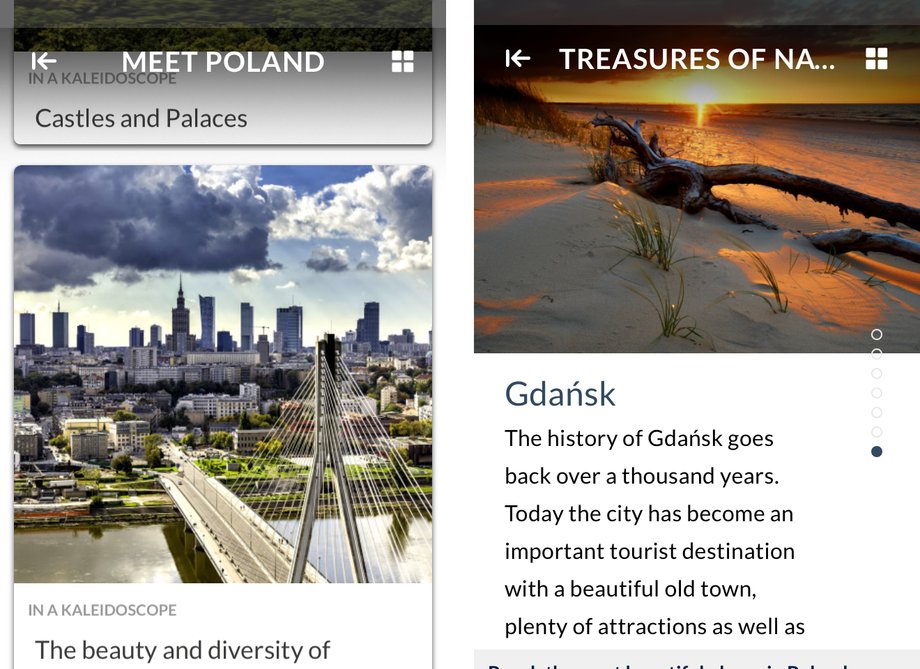
Task: Go back from Treasures of Nature screen
Action: point(518,58)
